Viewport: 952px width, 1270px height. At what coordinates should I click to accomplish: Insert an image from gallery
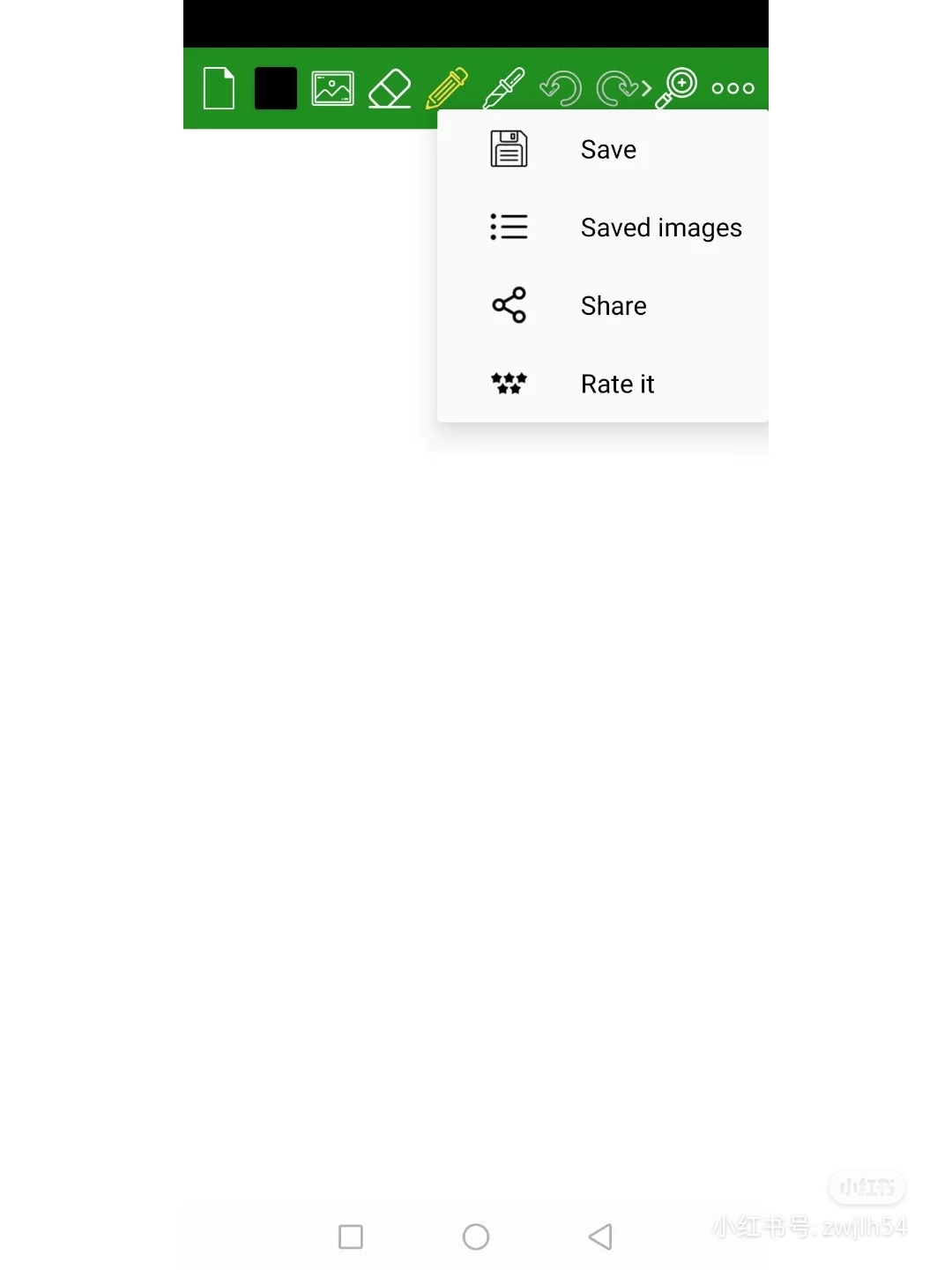333,88
